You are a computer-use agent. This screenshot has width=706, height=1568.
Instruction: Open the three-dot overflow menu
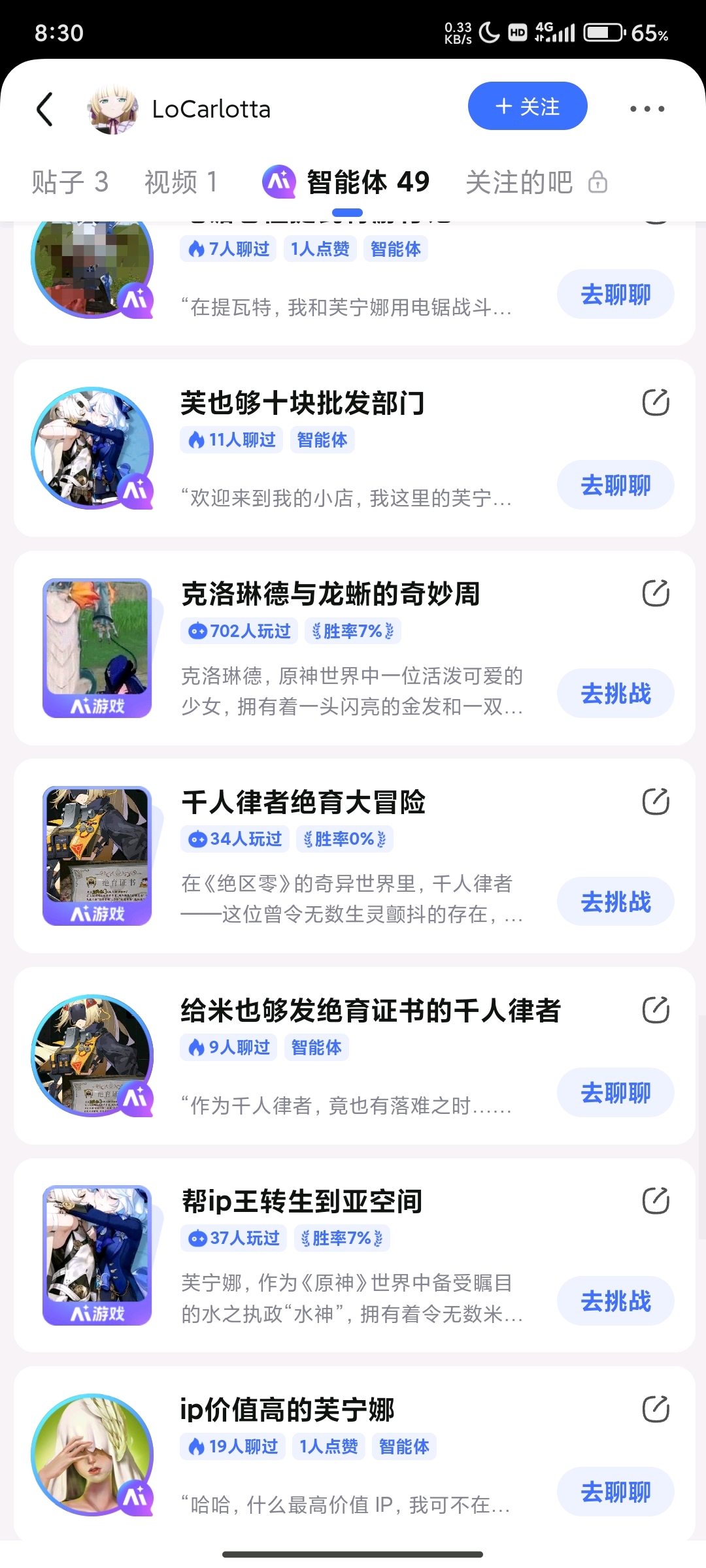(647, 108)
